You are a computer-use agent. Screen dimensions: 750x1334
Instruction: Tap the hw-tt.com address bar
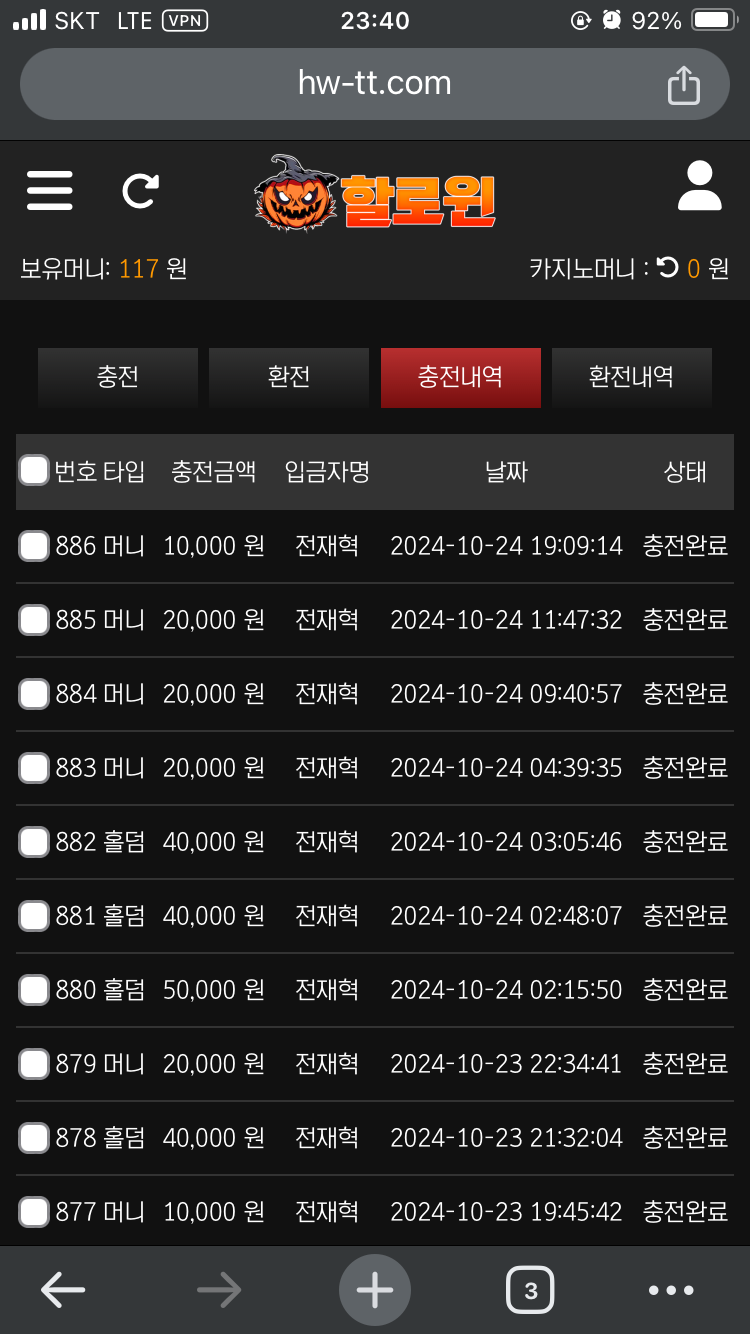tap(374, 84)
